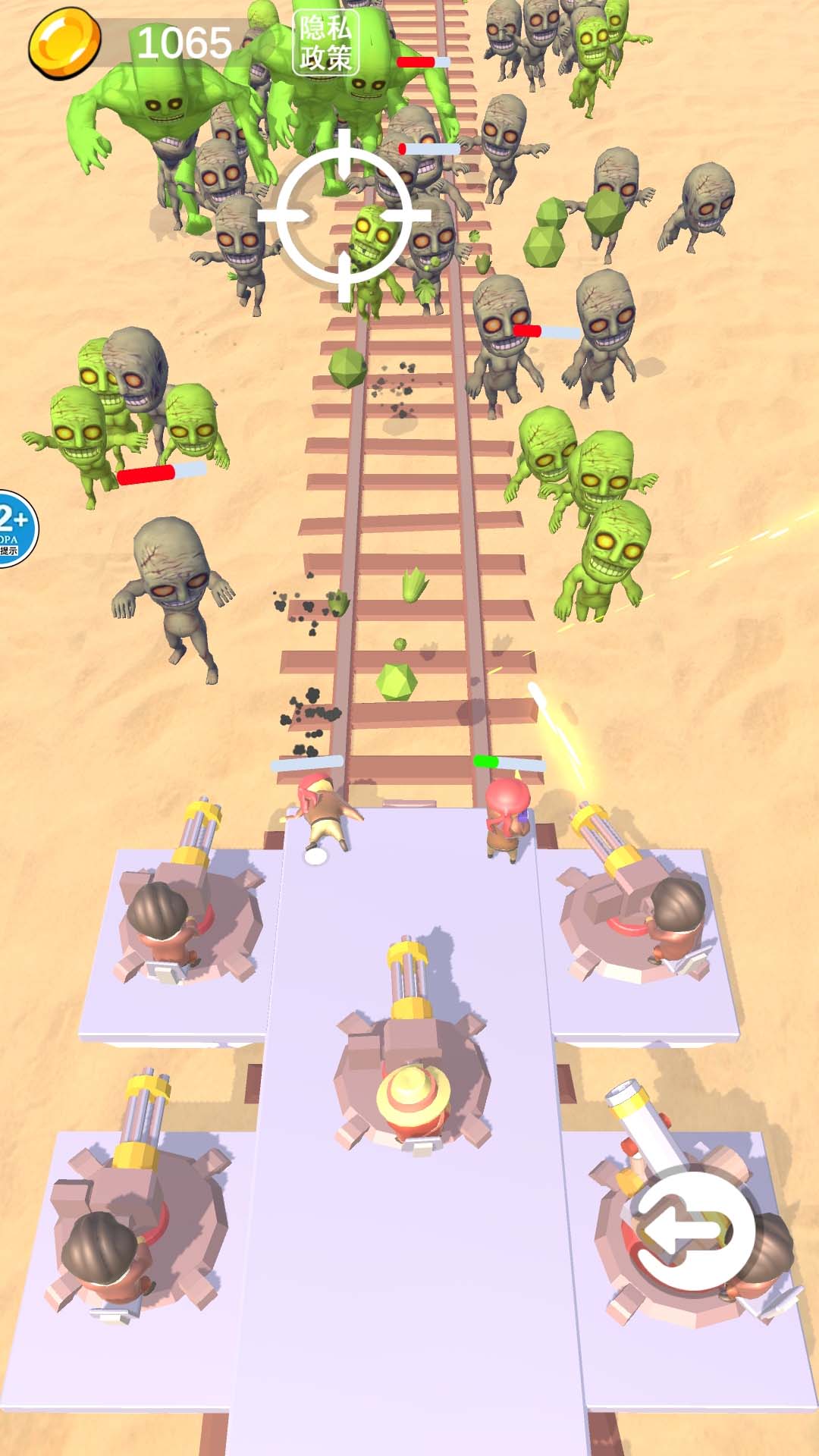Screen dimensions: 819x1456
Task: Open the privacy policy (隐私政策) button
Action: pyautogui.click(x=325, y=43)
